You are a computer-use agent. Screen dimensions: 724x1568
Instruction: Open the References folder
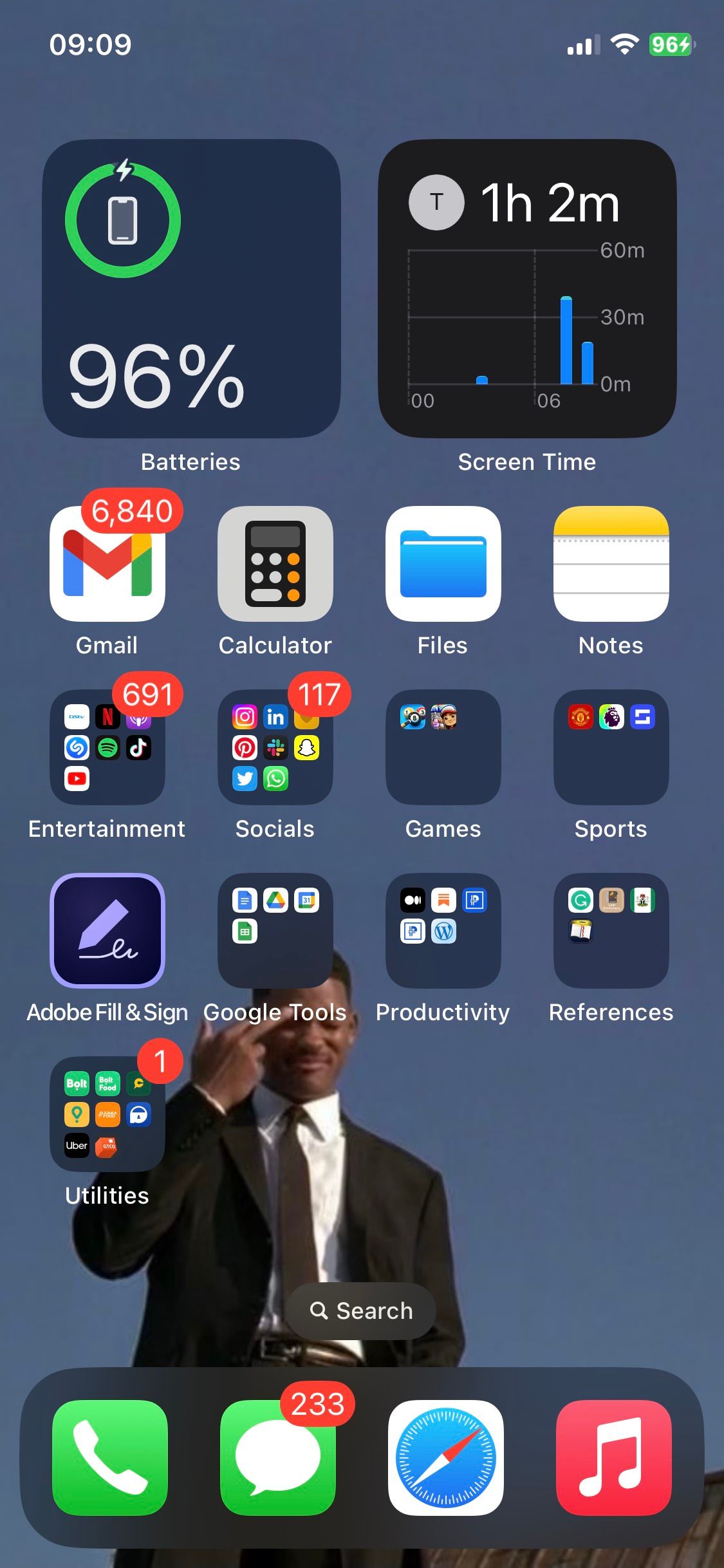point(611,931)
